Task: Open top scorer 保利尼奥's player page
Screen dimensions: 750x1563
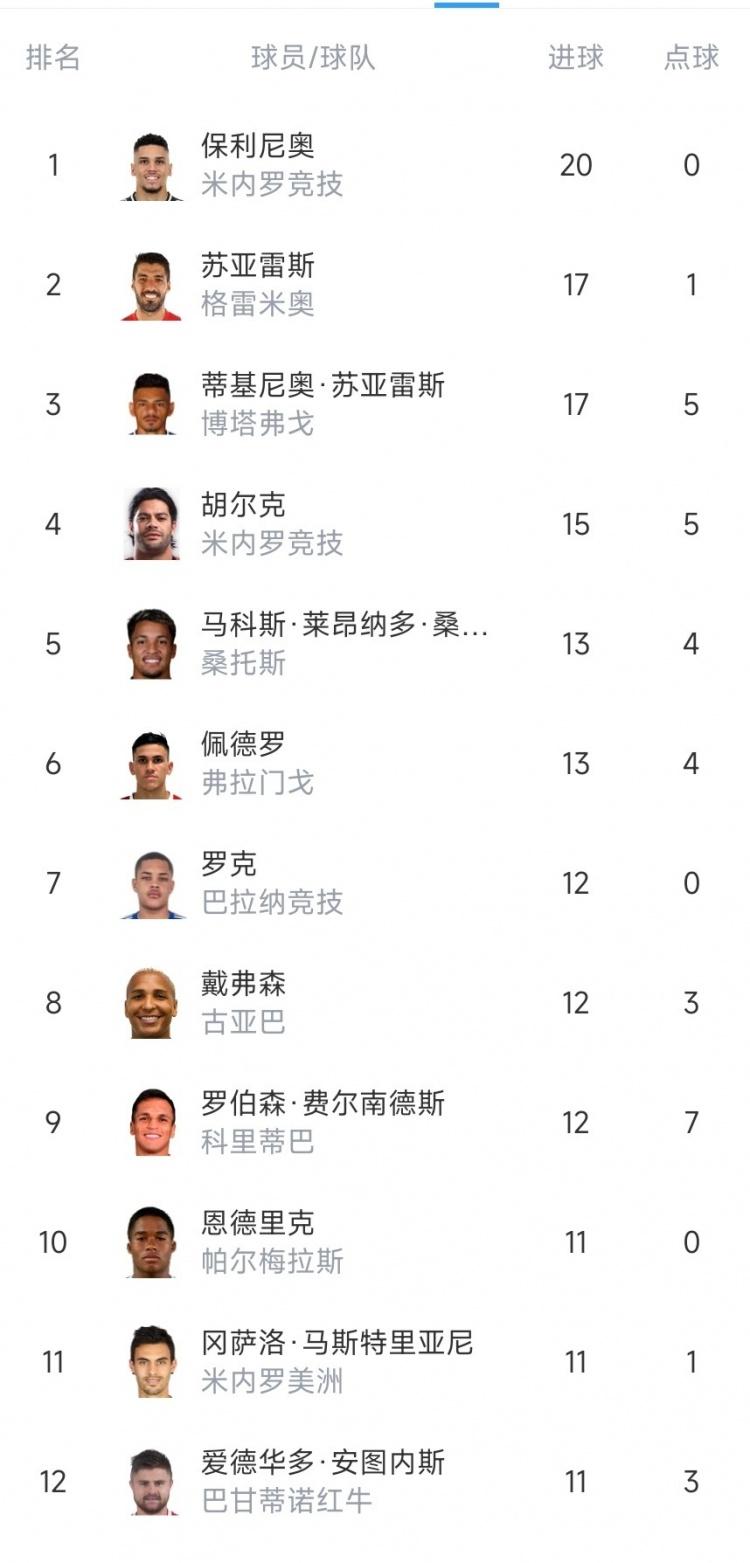Action: [258, 146]
